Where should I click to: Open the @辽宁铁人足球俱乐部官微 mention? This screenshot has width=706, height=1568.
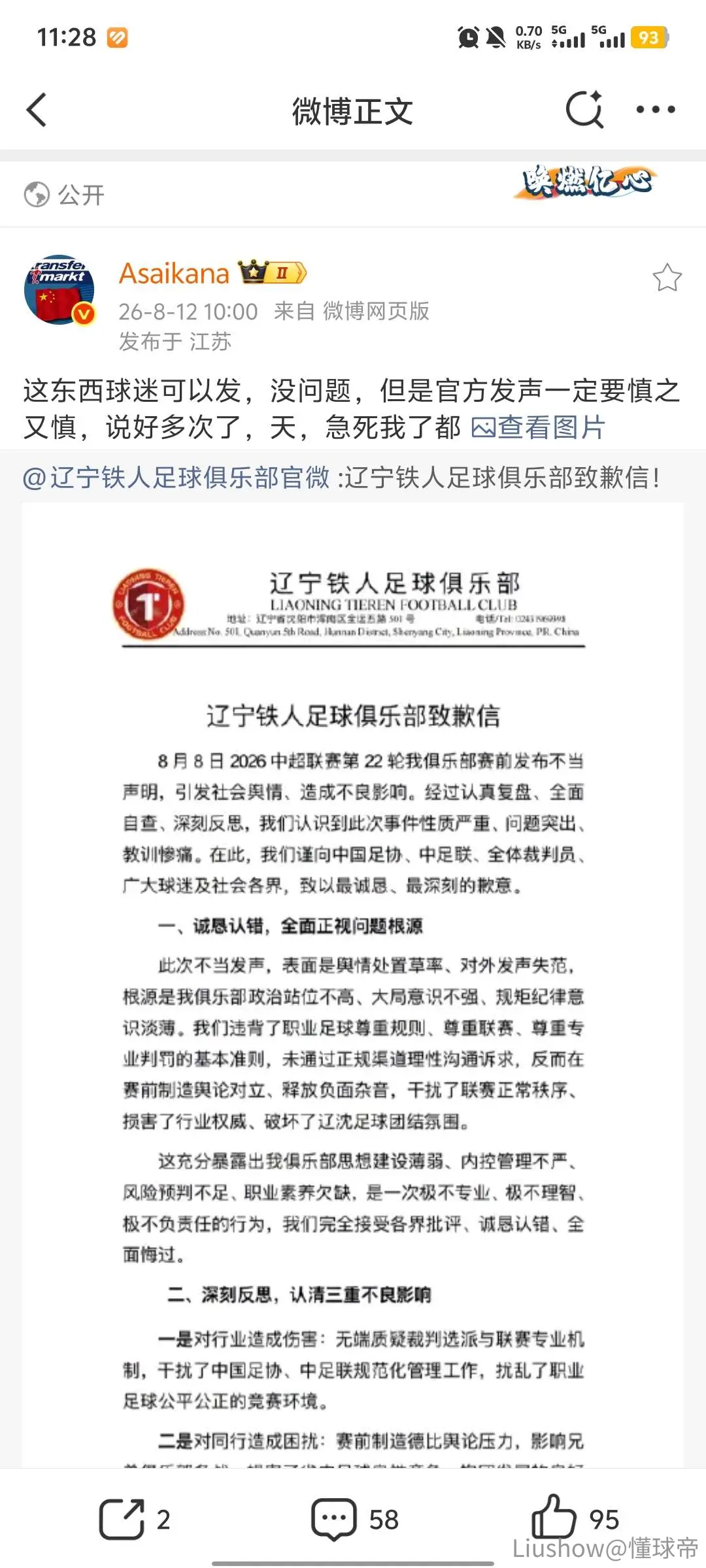coord(176,478)
